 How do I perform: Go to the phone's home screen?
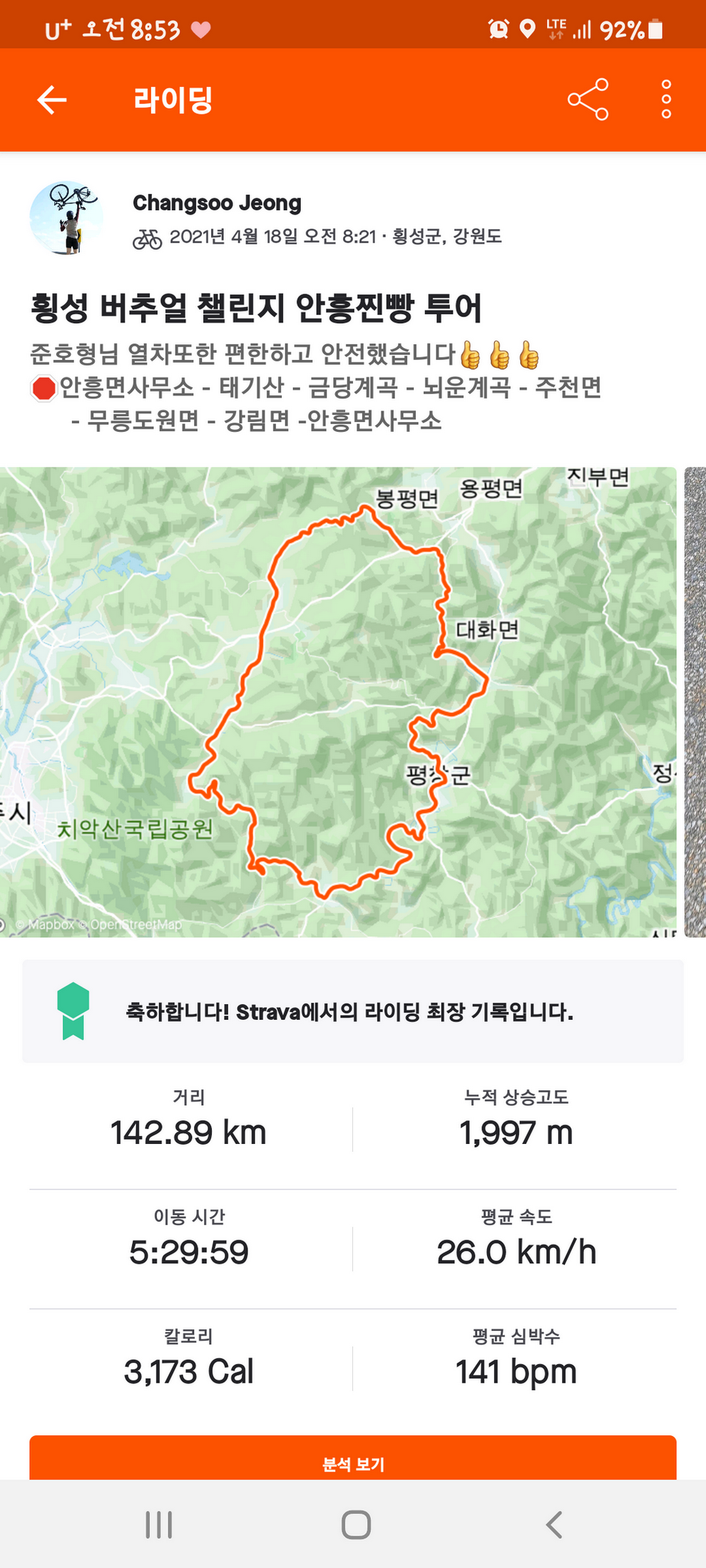tap(356, 1525)
